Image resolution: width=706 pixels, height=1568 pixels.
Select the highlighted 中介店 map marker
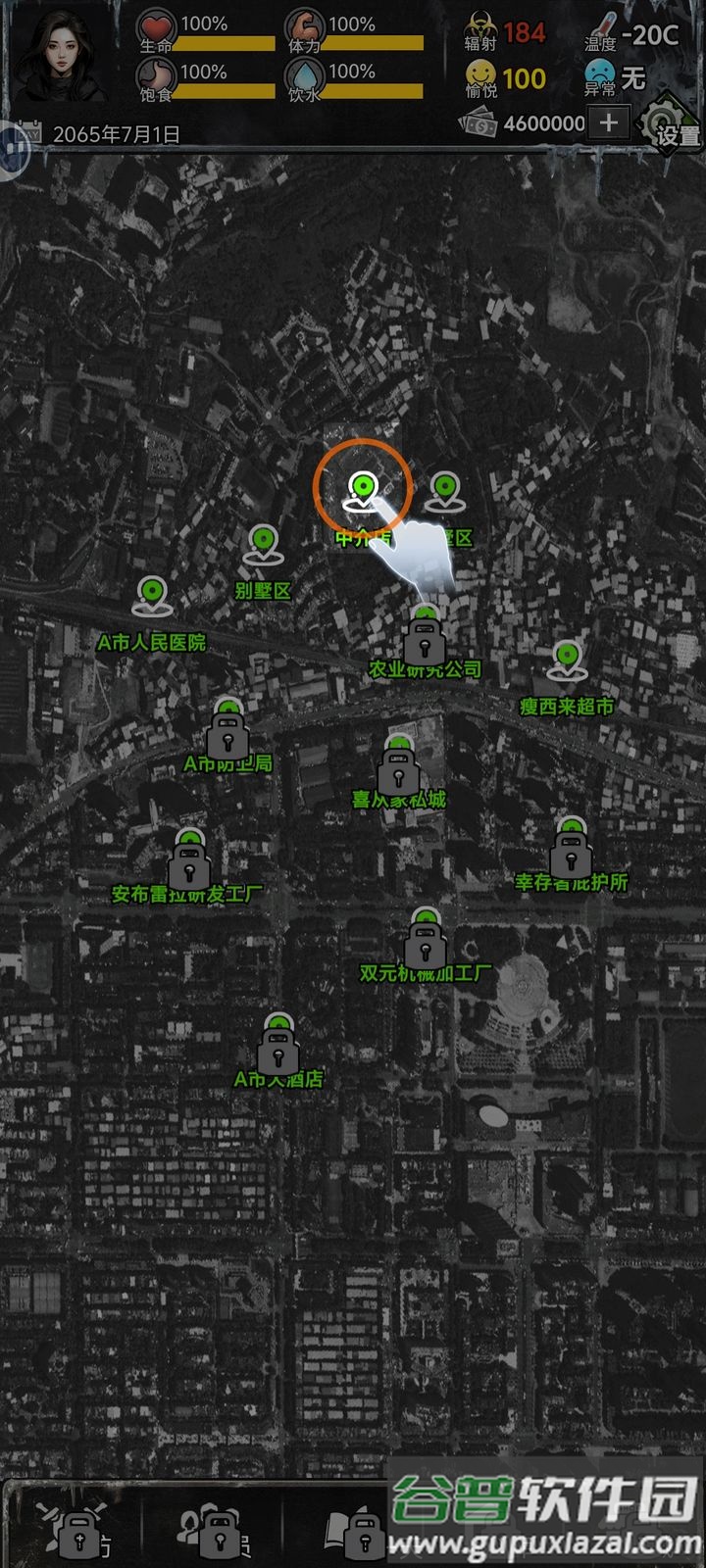364,489
